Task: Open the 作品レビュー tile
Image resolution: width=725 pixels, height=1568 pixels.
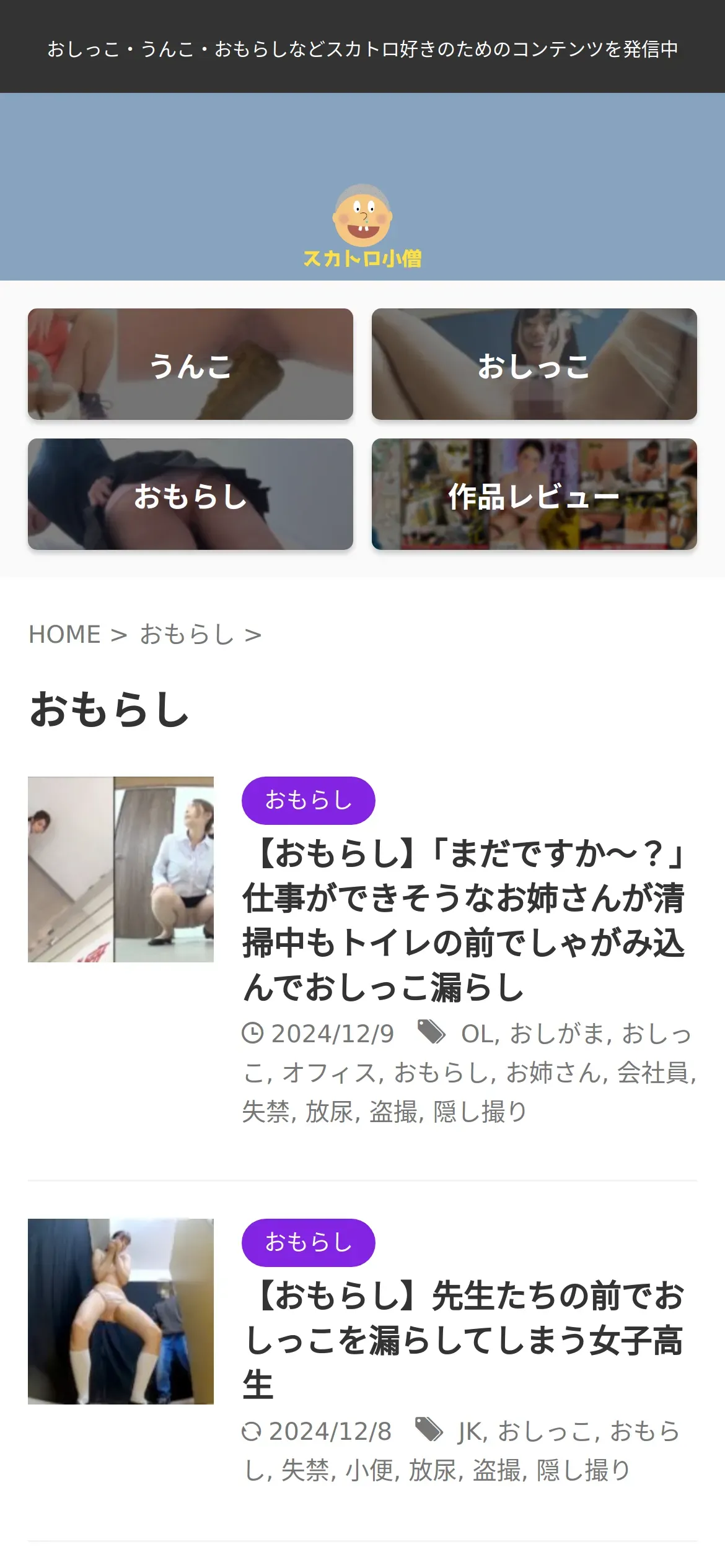Action: [x=534, y=494]
